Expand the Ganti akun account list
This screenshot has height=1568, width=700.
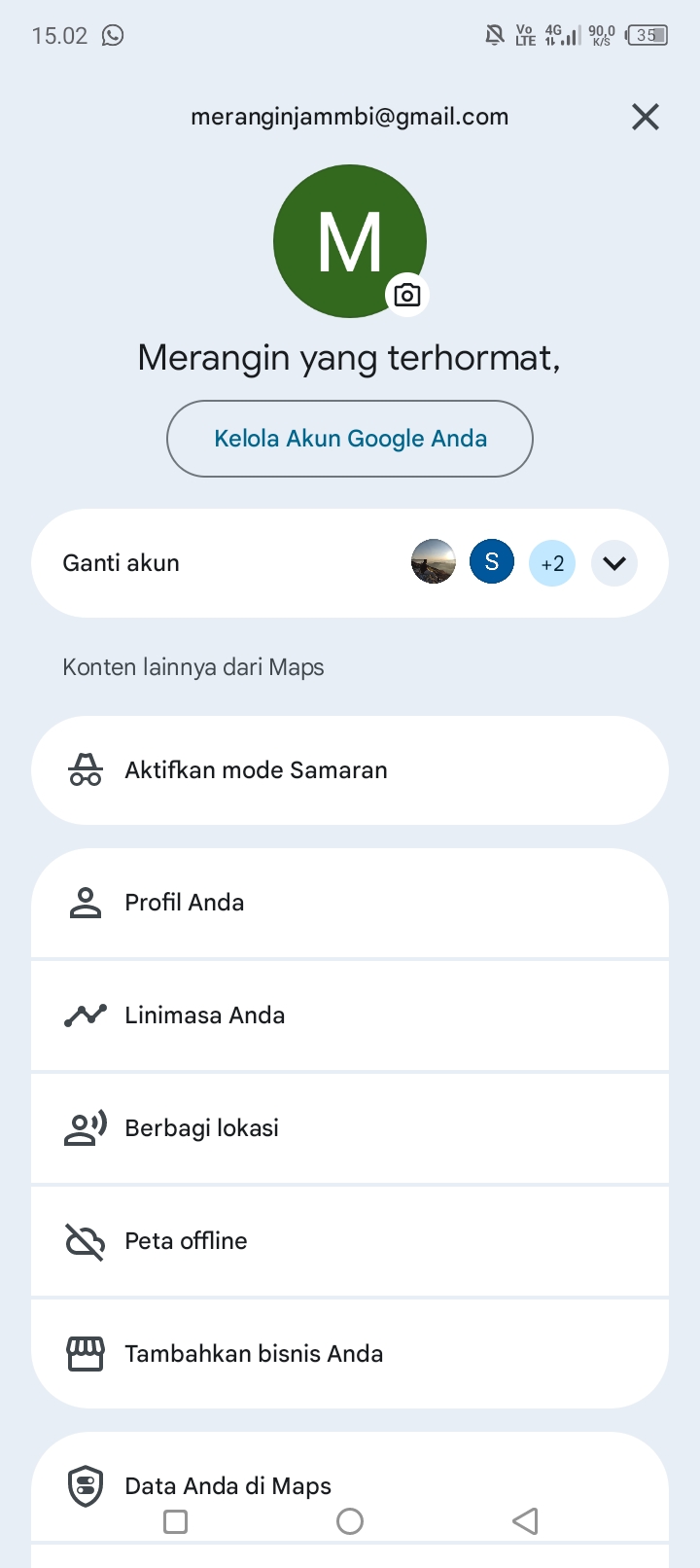614,563
